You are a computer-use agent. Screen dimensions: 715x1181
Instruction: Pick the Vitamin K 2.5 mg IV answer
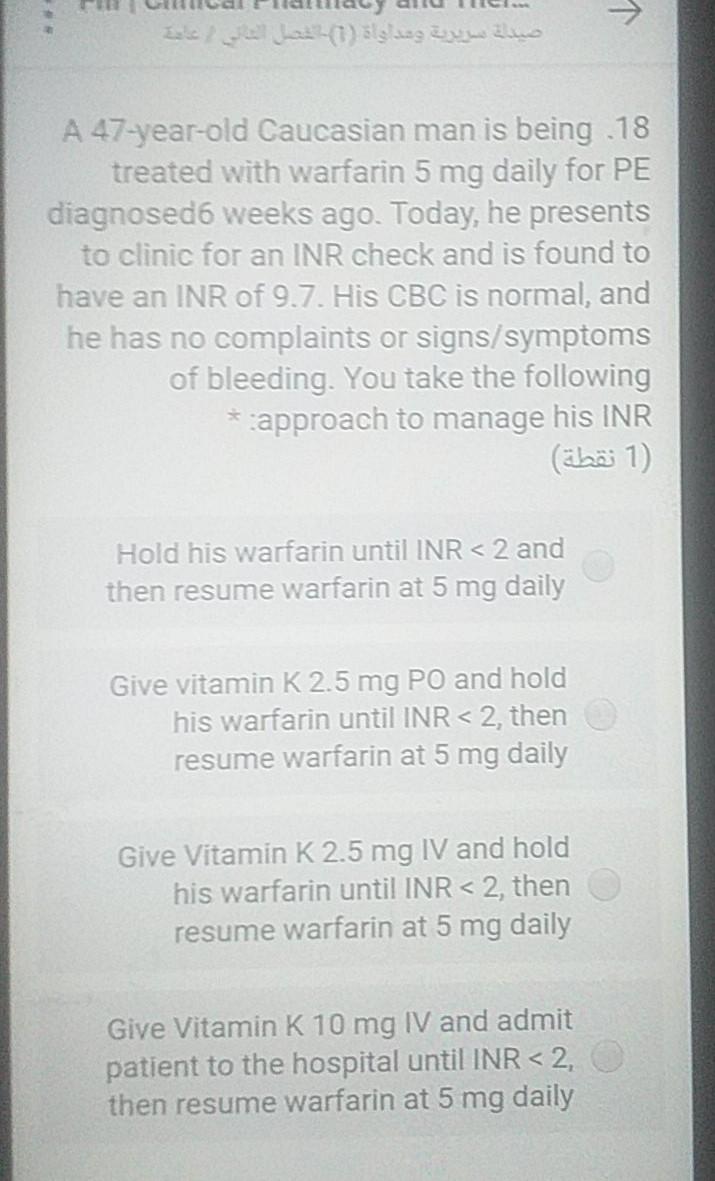(x=605, y=887)
